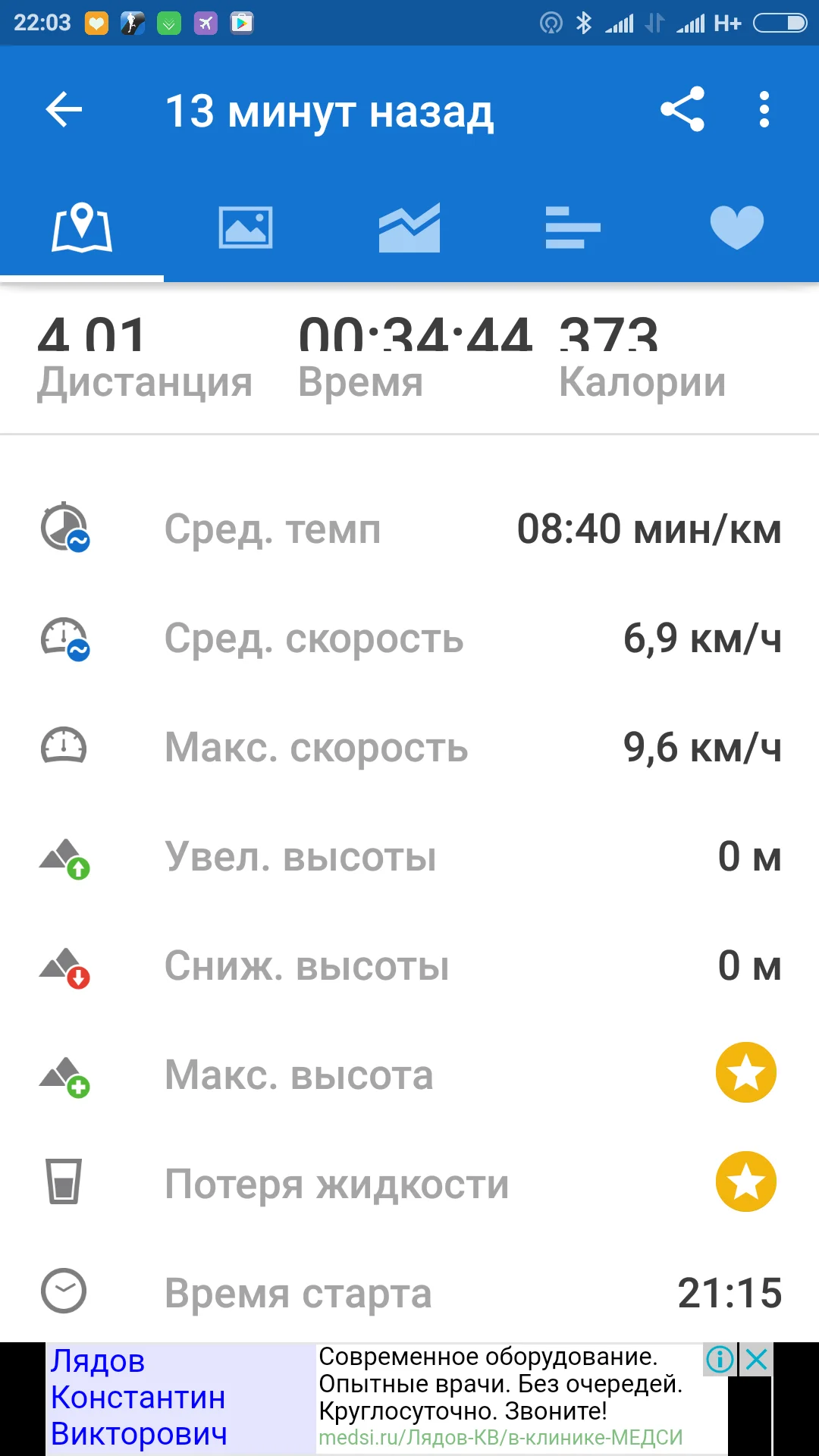Go back using the arrow icon
This screenshot has height=1456, width=819.
(x=64, y=111)
